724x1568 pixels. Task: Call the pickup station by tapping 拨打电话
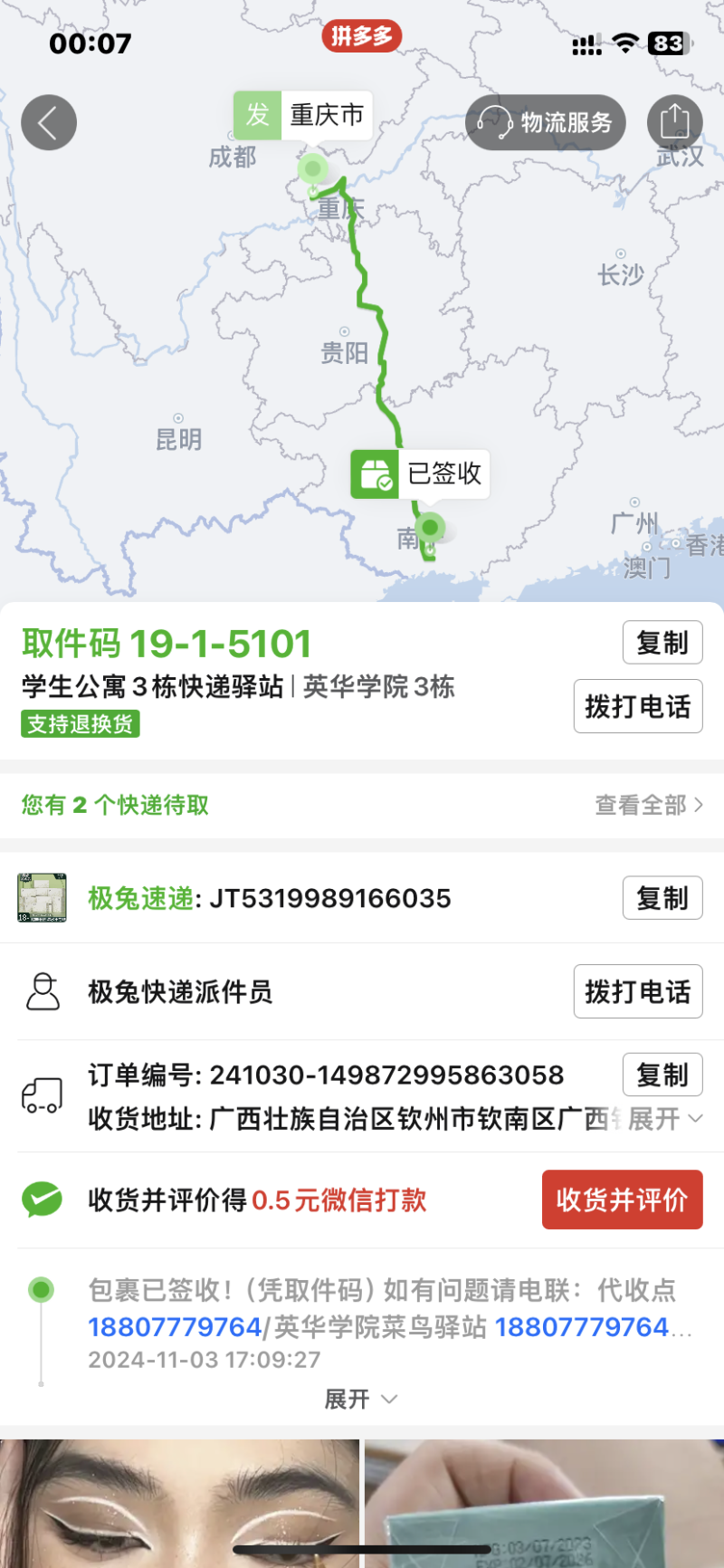pyautogui.click(x=637, y=706)
